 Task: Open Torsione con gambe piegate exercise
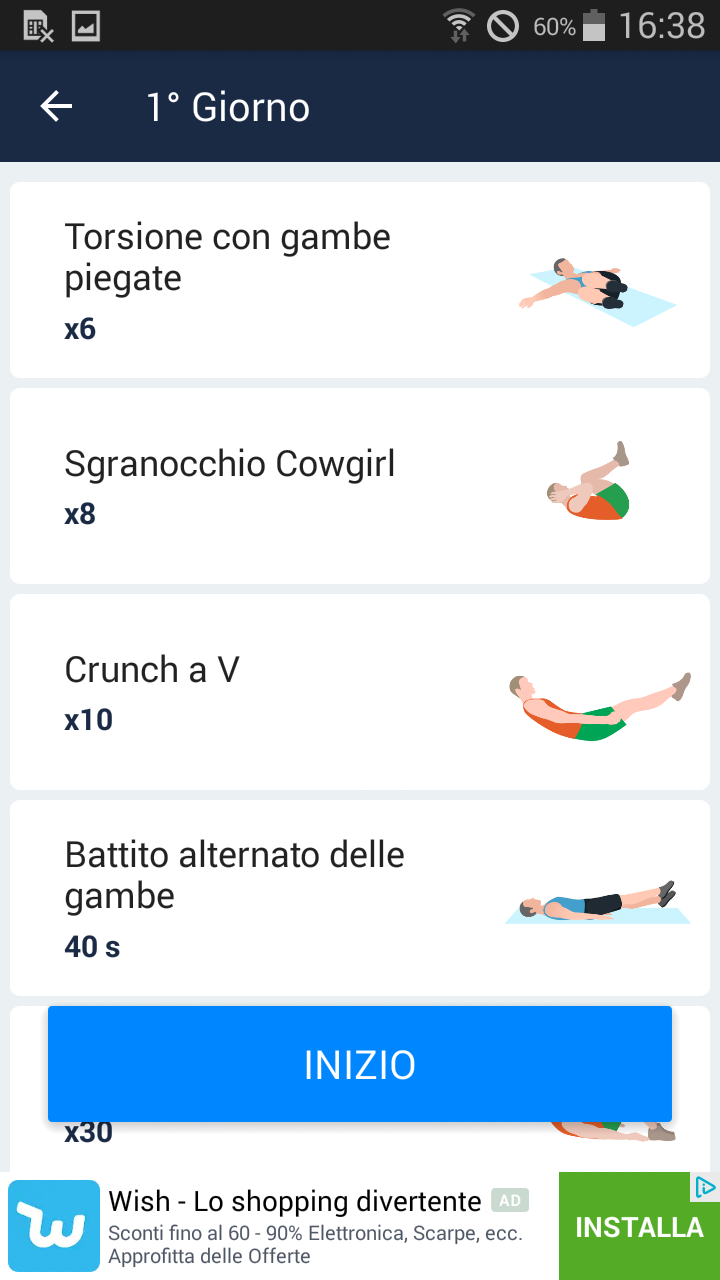click(x=360, y=280)
